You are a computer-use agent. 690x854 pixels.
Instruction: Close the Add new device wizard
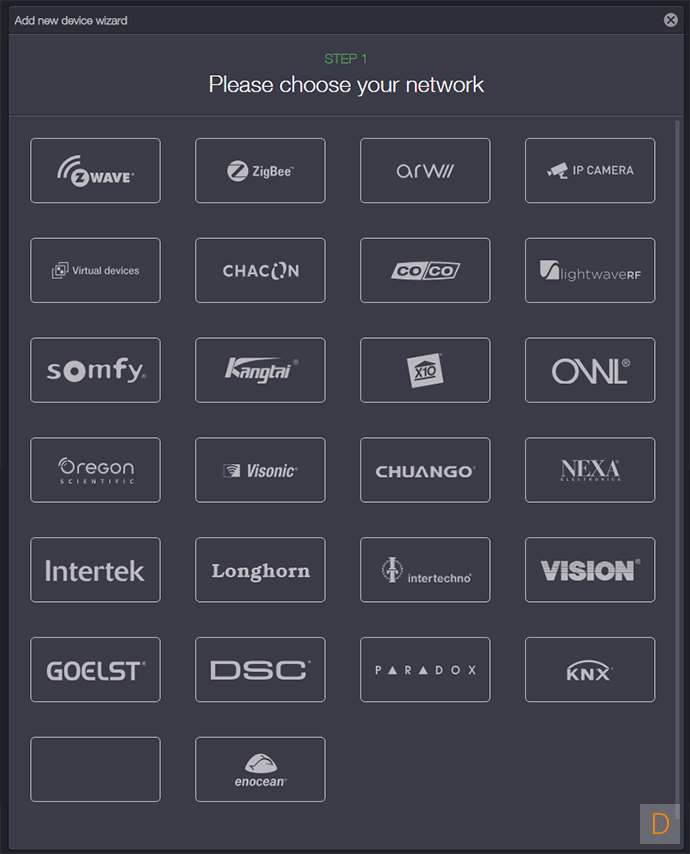click(x=671, y=20)
